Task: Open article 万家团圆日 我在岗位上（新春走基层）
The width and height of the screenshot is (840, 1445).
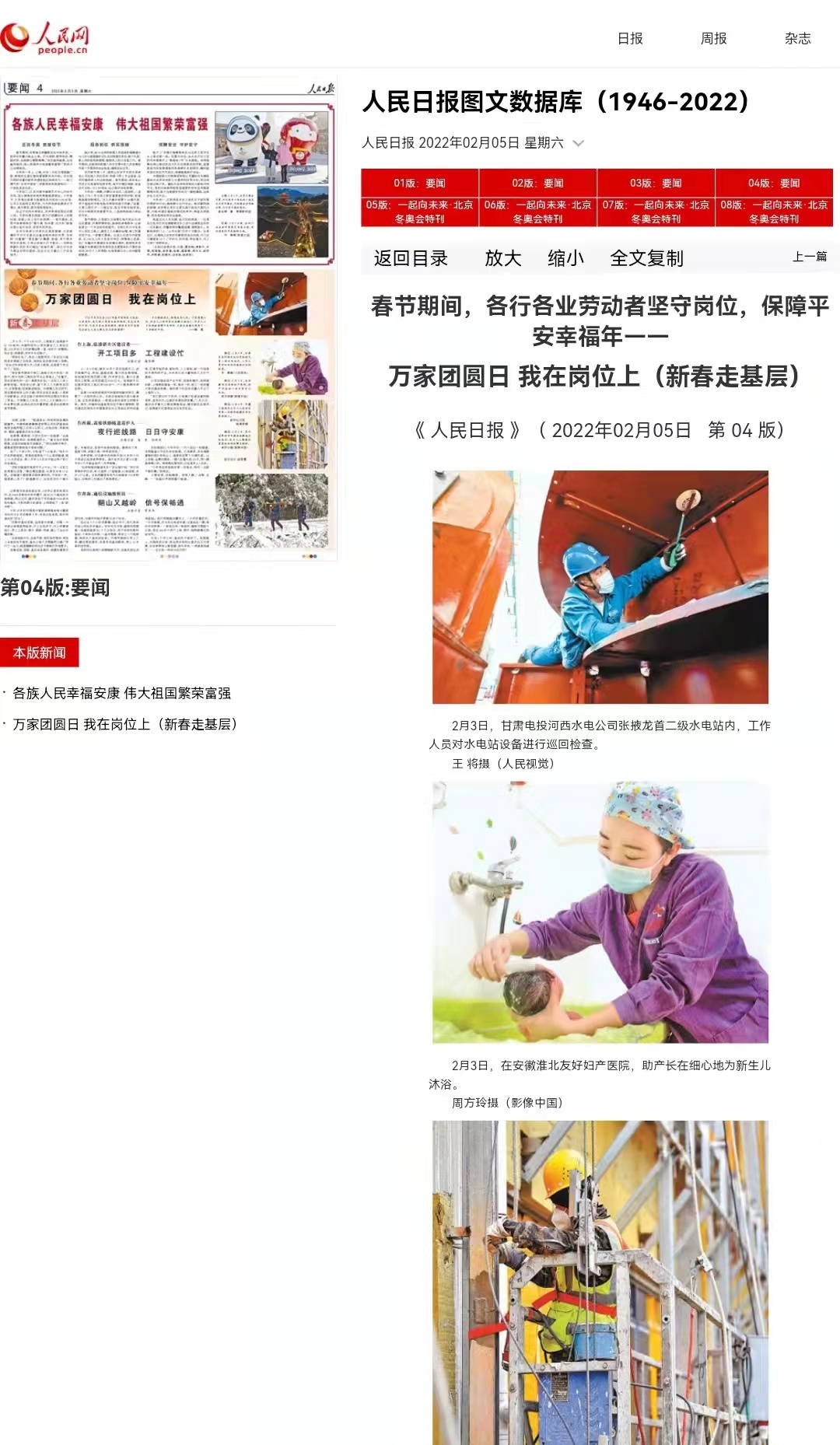Action: click(x=124, y=724)
